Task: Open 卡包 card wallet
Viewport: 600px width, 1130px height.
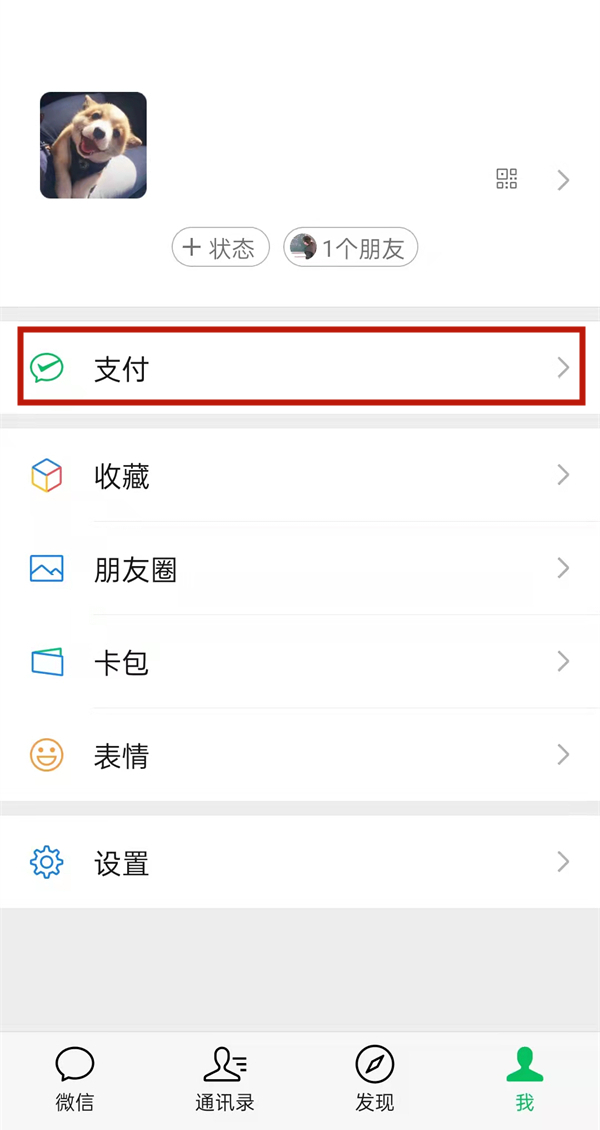Action: (300, 661)
